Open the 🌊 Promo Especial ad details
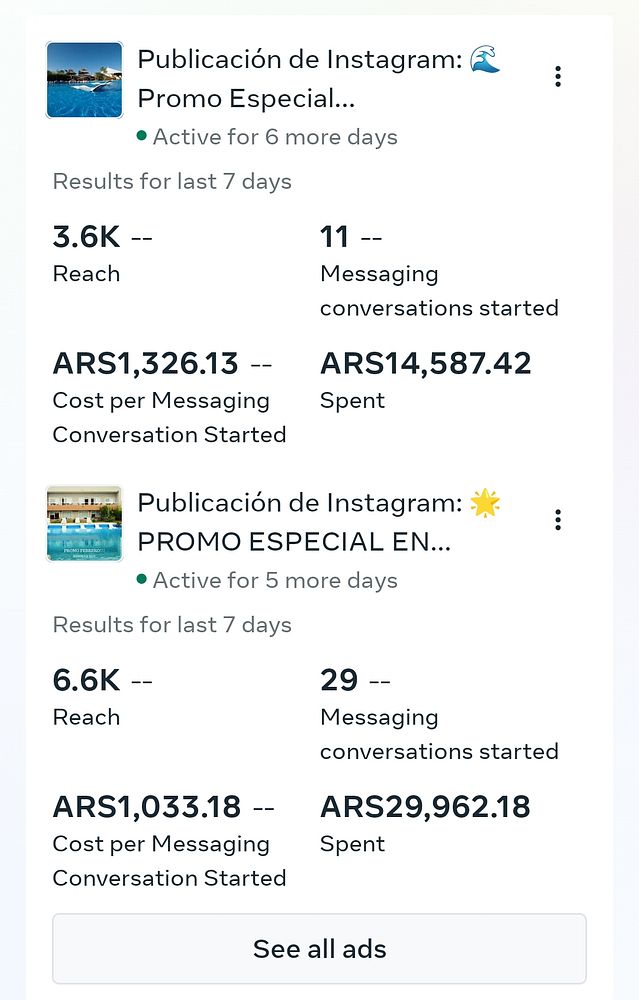This screenshot has height=1000, width=639. click(x=318, y=80)
